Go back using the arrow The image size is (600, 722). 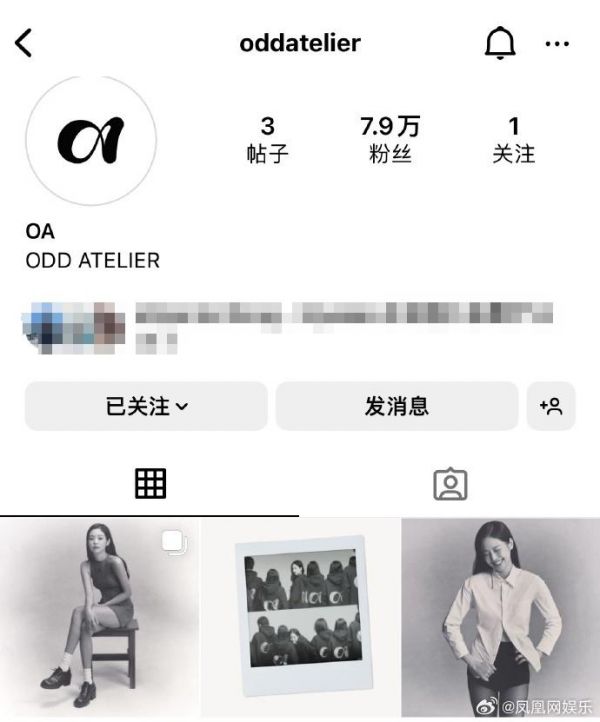click(24, 44)
